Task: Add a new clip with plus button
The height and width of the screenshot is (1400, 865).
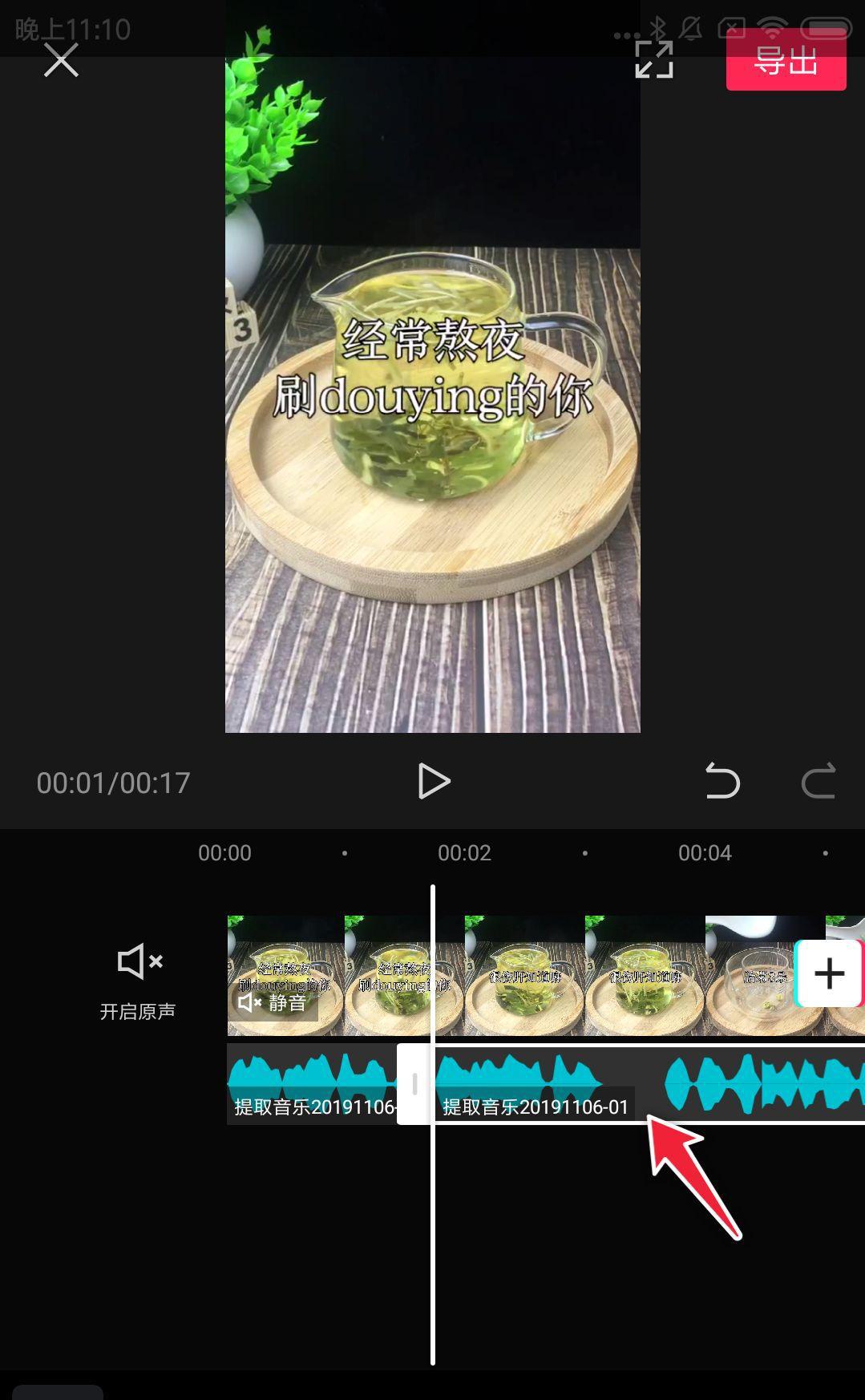Action: pos(828,973)
